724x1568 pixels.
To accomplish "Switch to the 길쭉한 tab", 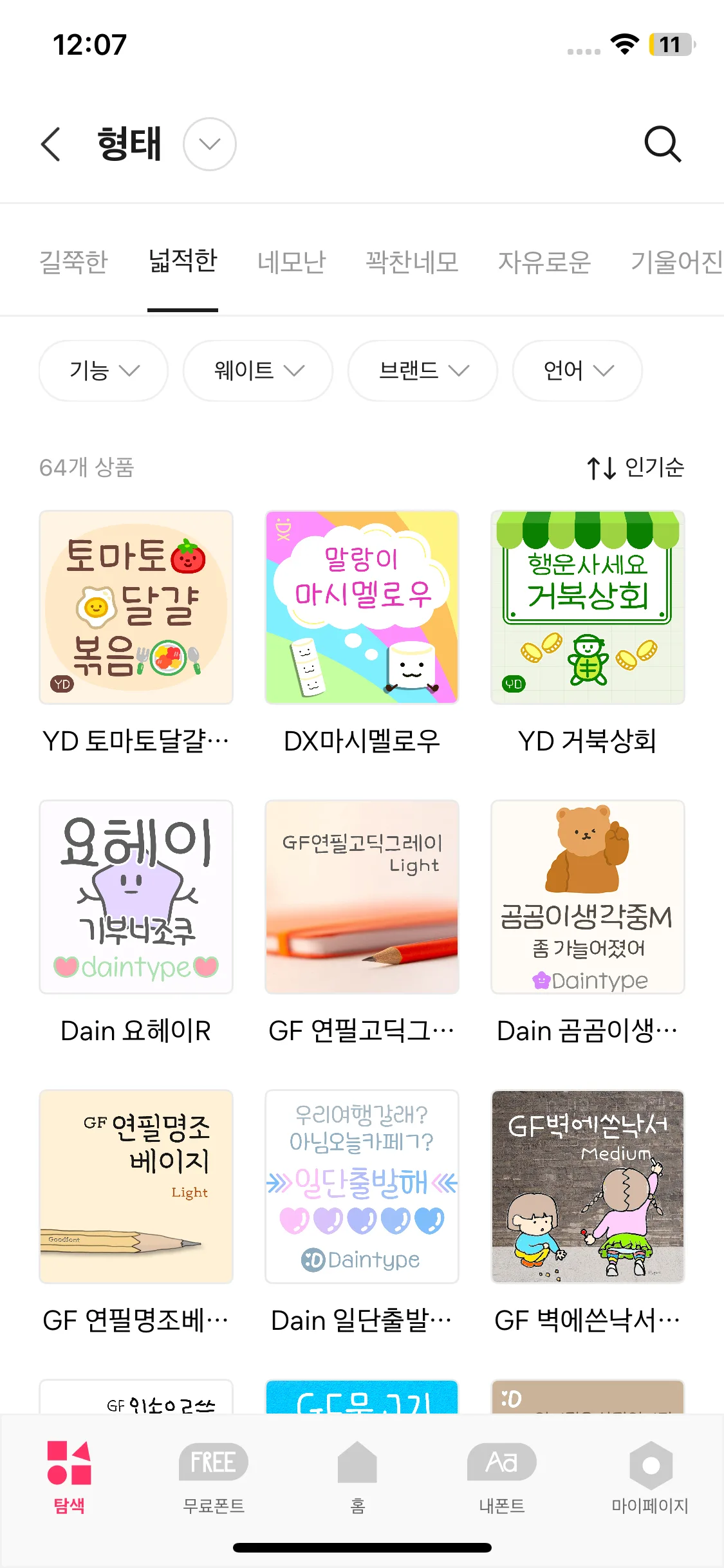I will [x=73, y=262].
